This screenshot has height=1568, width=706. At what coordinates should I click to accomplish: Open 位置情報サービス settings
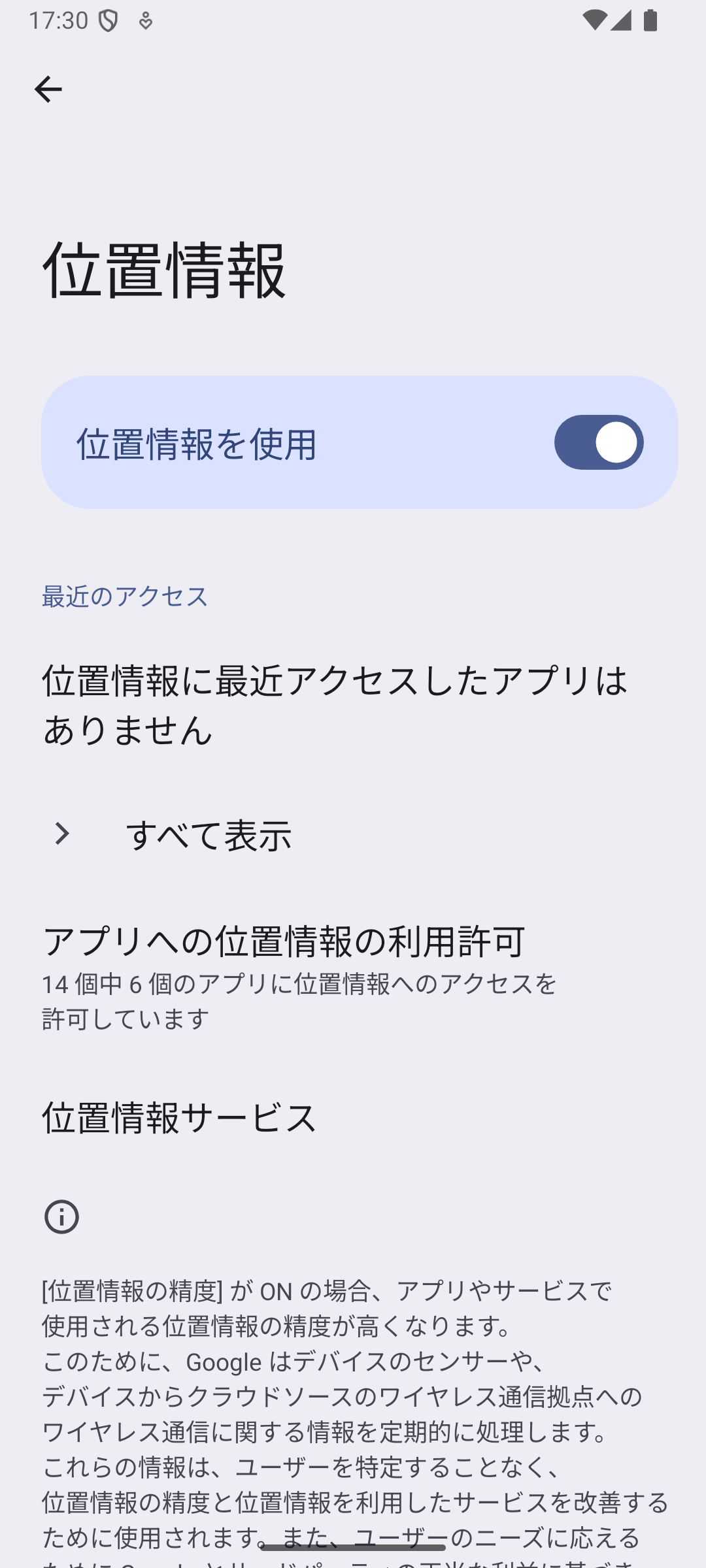click(x=180, y=1117)
